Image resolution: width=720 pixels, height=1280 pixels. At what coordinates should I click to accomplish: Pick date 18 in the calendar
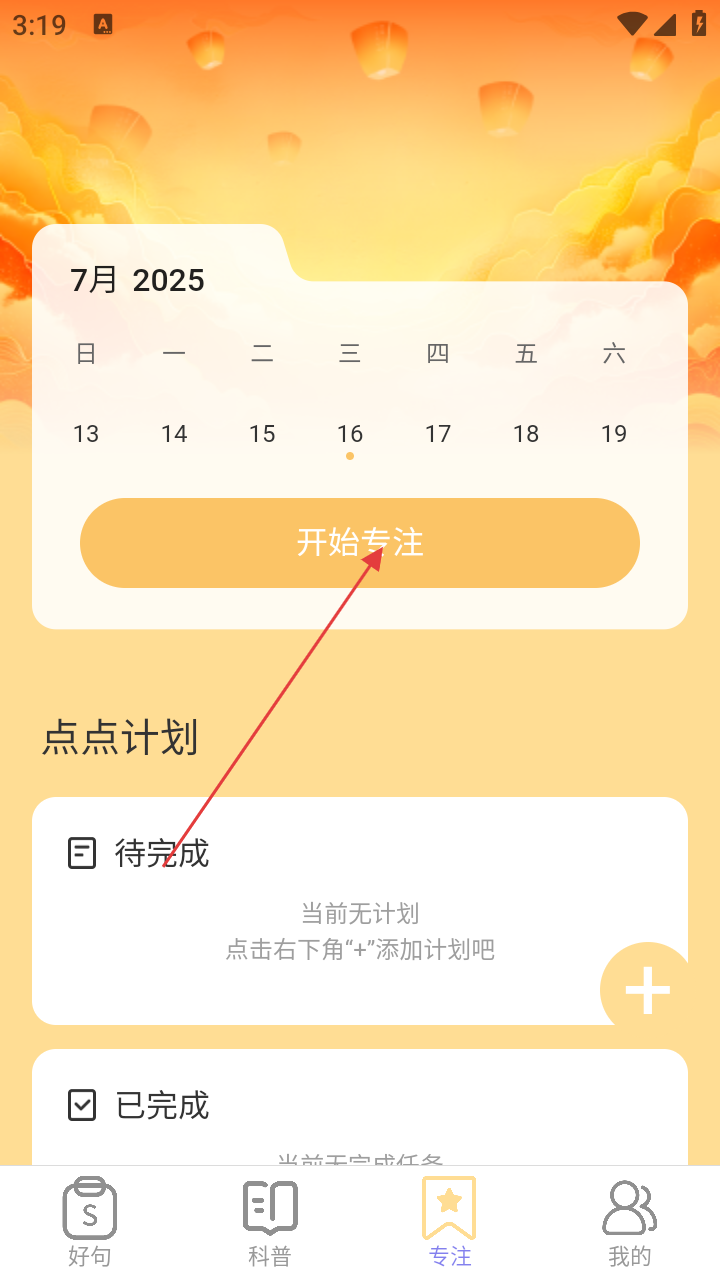526,434
